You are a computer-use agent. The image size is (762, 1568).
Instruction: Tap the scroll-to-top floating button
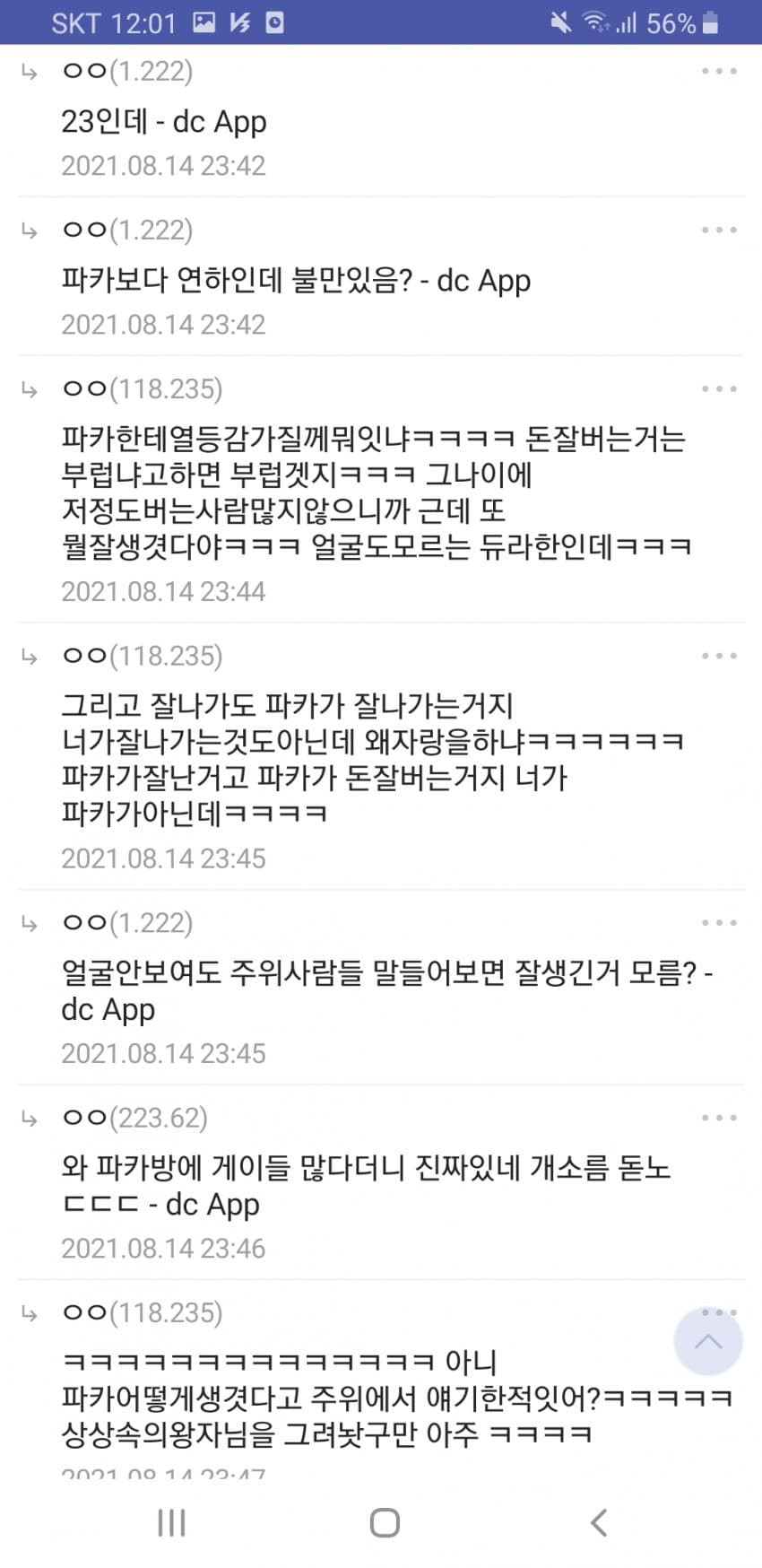(708, 1342)
